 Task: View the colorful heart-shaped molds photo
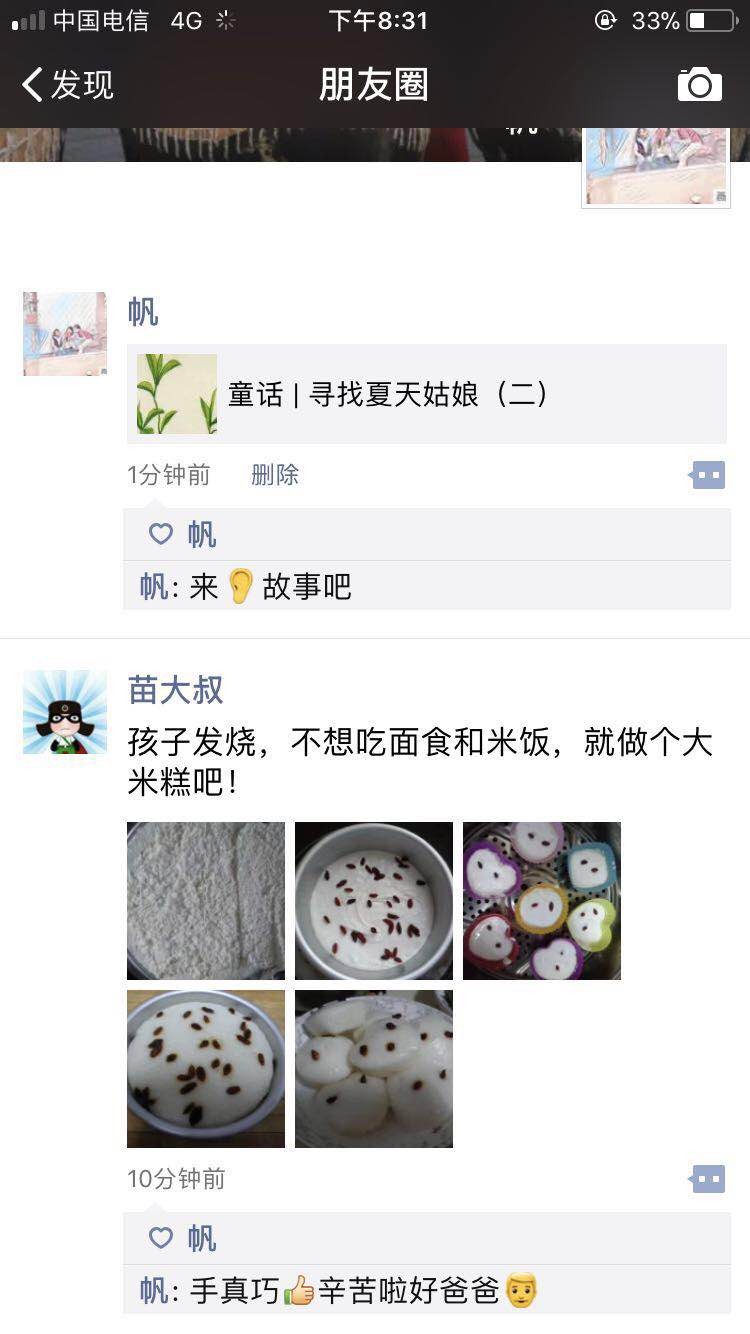[542, 900]
